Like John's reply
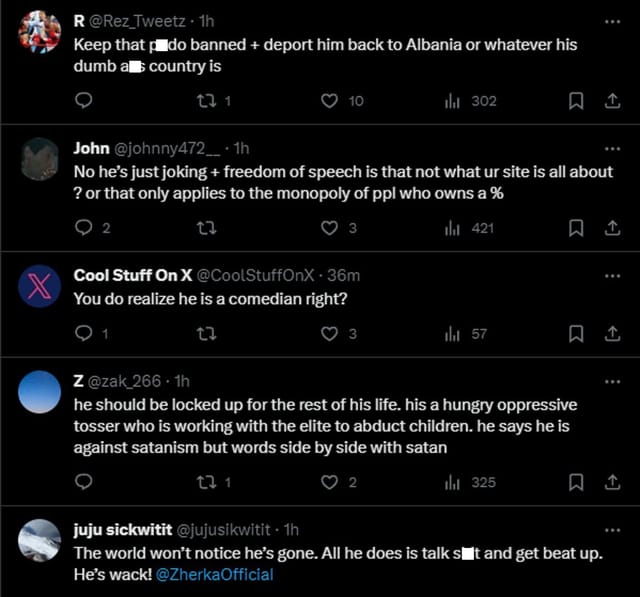 click(330, 228)
